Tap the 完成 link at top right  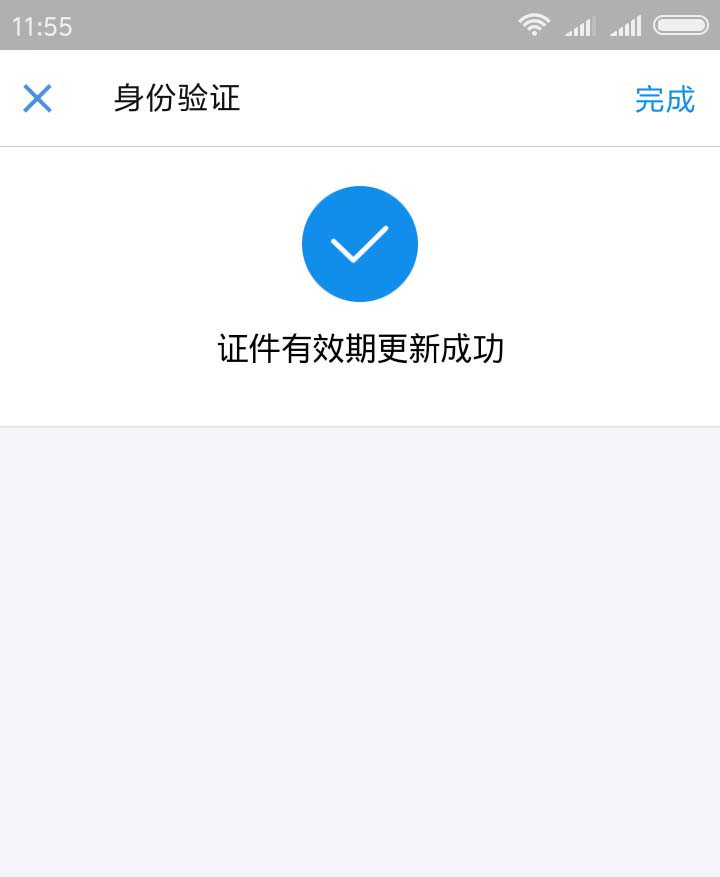(x=663, y=100)
